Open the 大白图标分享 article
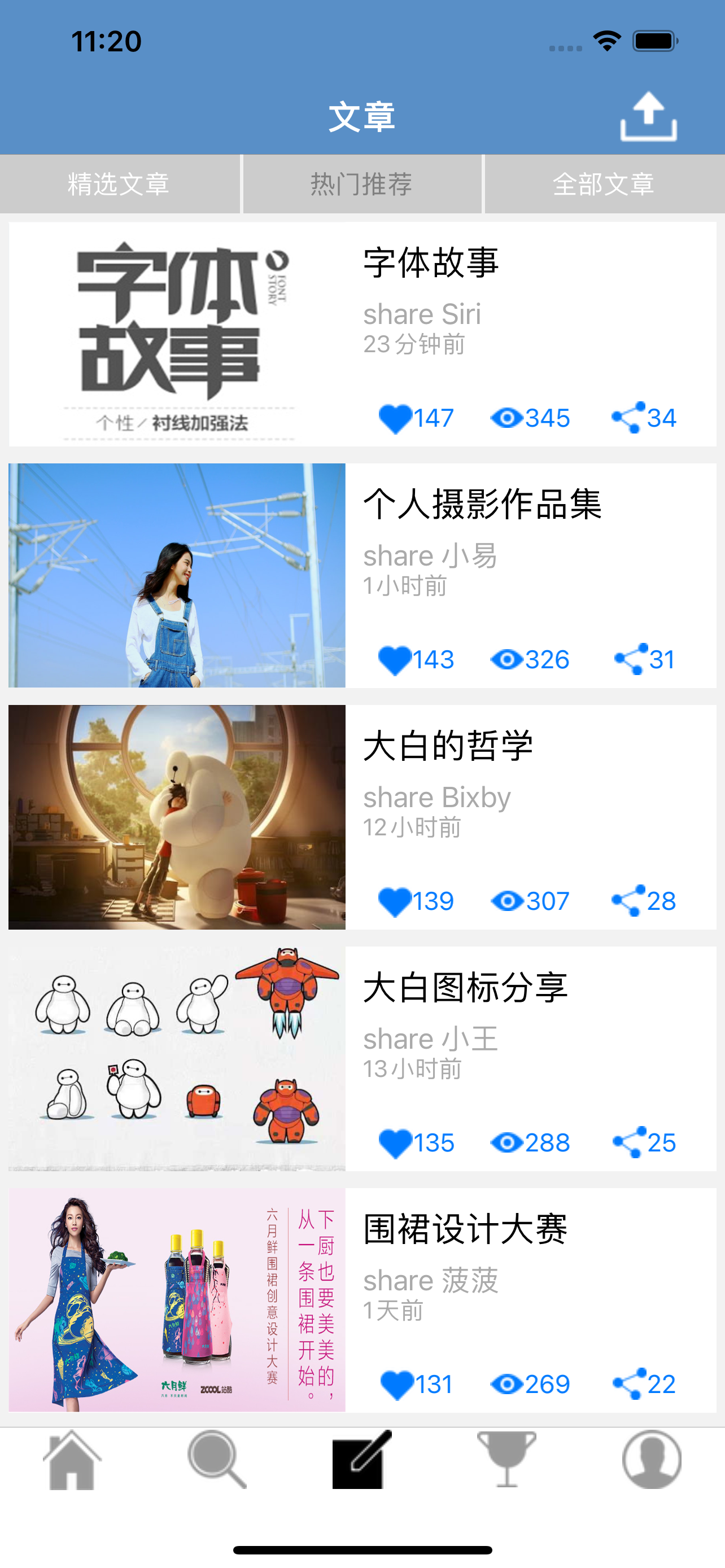Viewport: 725px width, 1568px height. coord(465,988)
